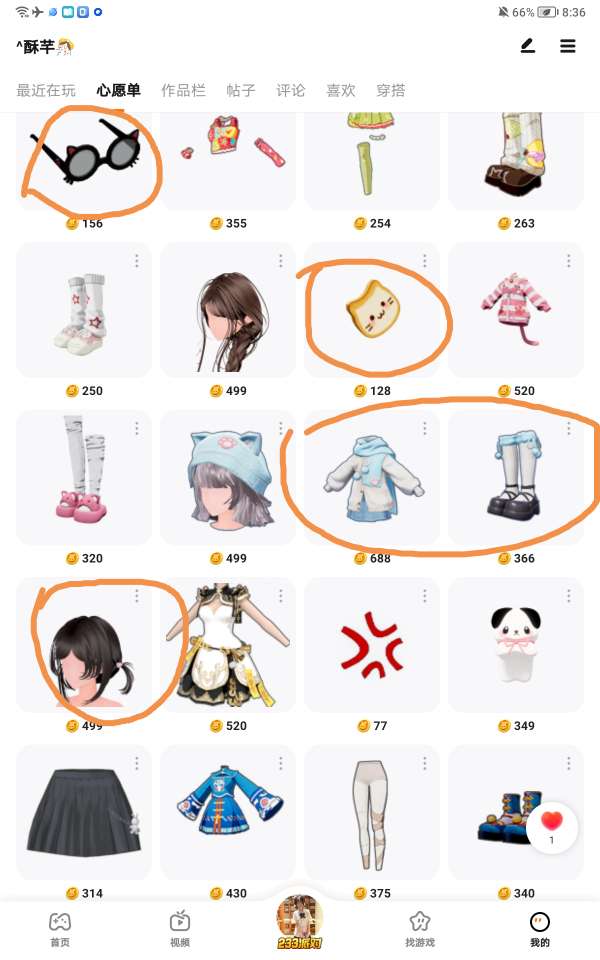Tap the floating heart like button
The image size is (600, 960).
[552, 827]
